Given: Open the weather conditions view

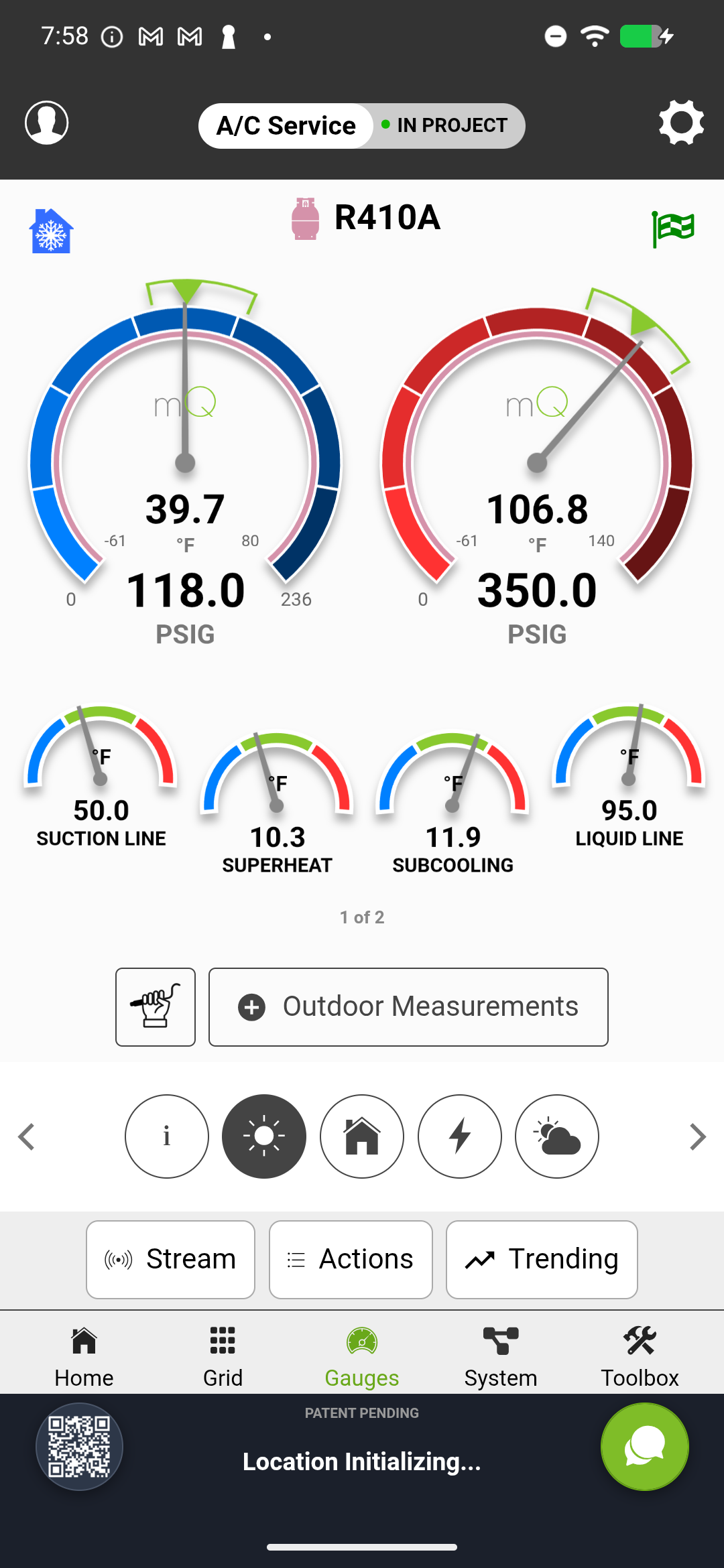Looking at the screenshot, I should (556, 1136).
